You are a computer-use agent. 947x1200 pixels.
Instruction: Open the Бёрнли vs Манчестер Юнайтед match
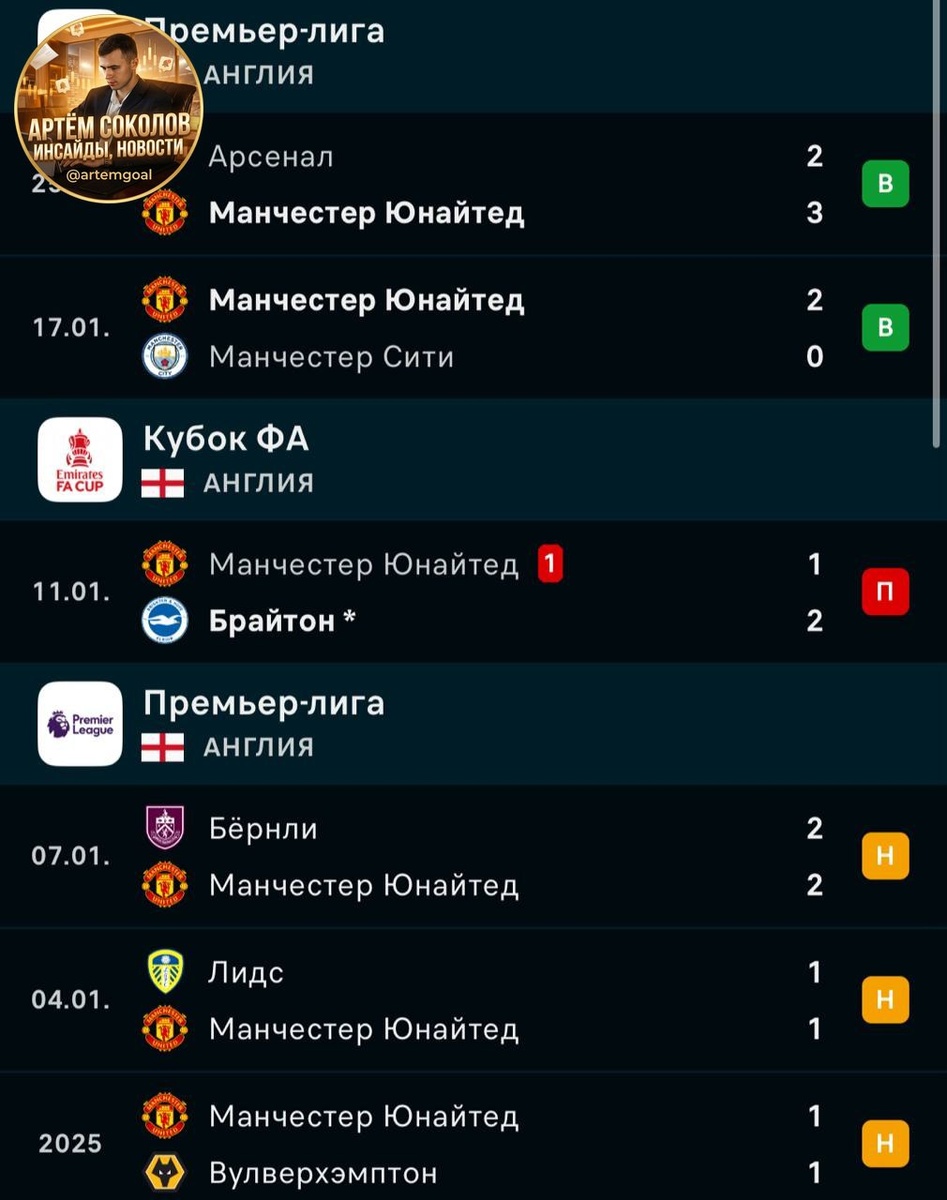473,856
